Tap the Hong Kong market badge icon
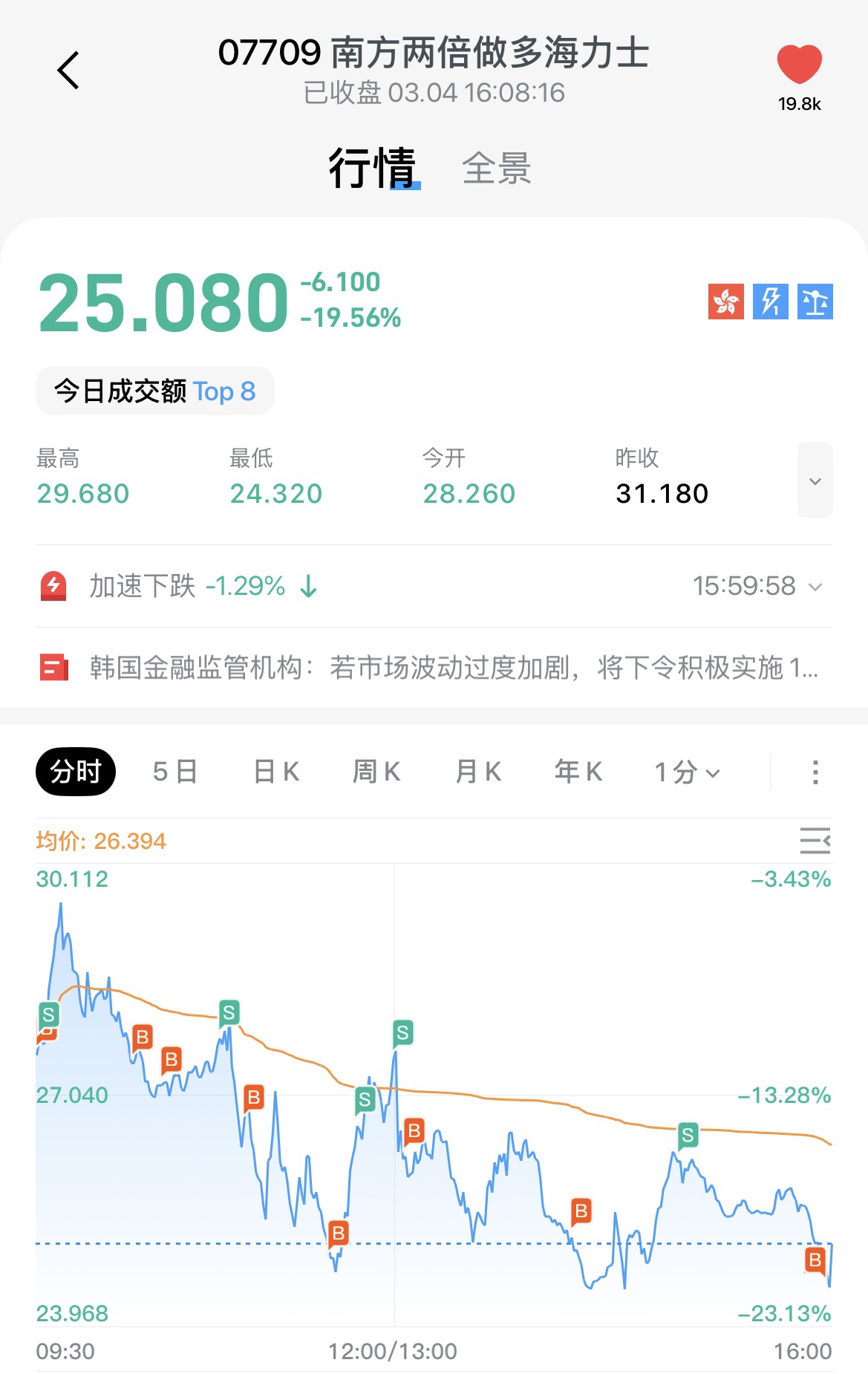868x1374 pixels. tap(725, 302)
